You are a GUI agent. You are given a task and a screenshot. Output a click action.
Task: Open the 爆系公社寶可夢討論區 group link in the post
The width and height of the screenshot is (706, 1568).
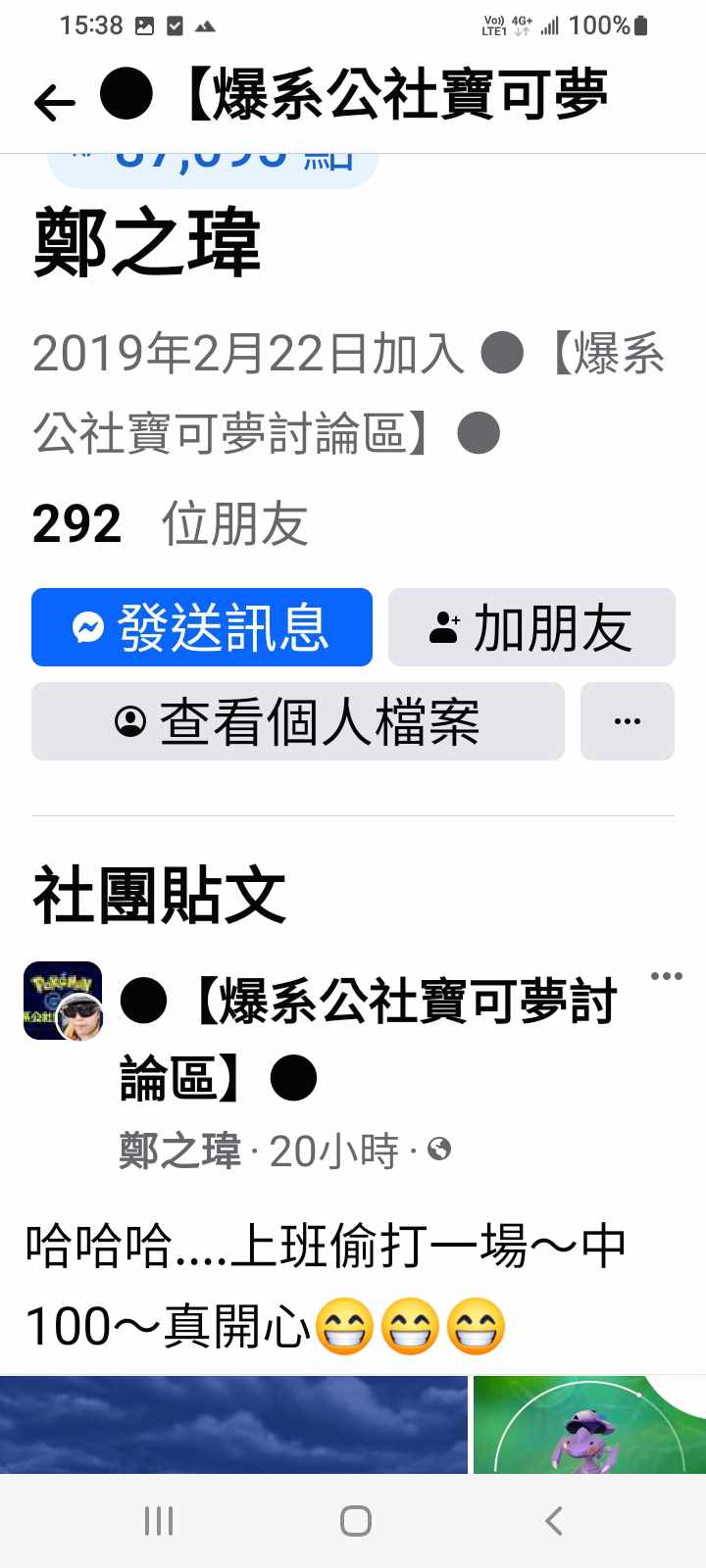[368, 1039]
